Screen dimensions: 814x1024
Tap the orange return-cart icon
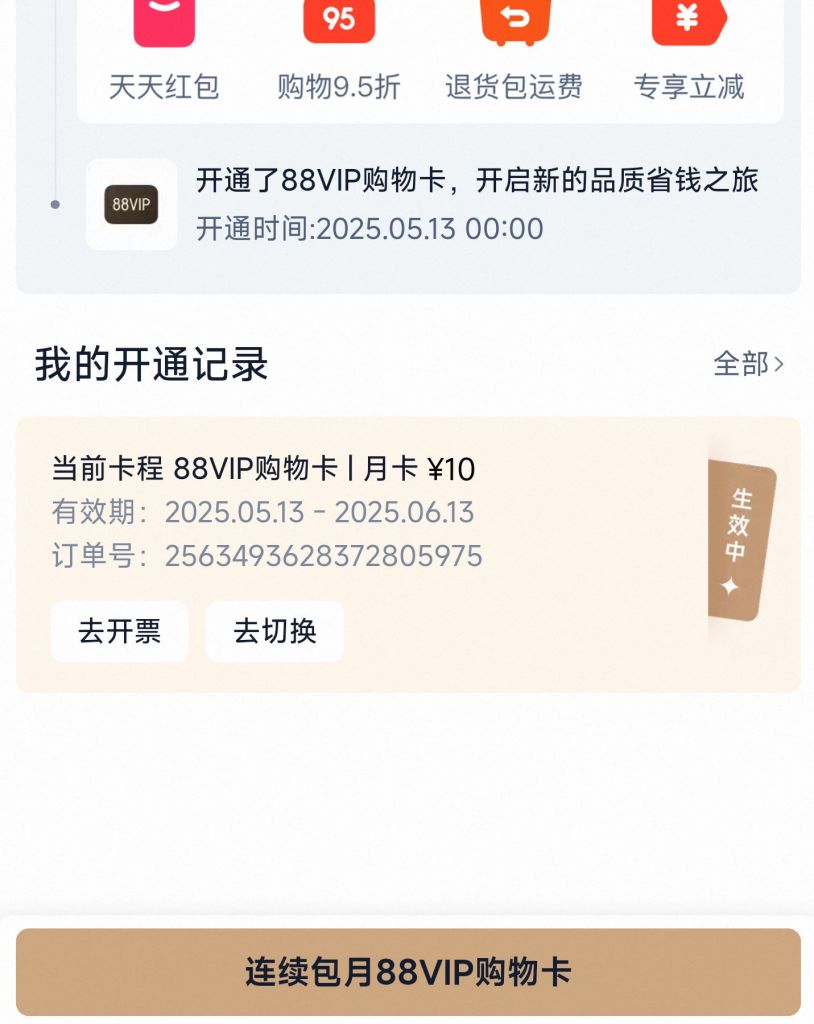coord(514,22)
